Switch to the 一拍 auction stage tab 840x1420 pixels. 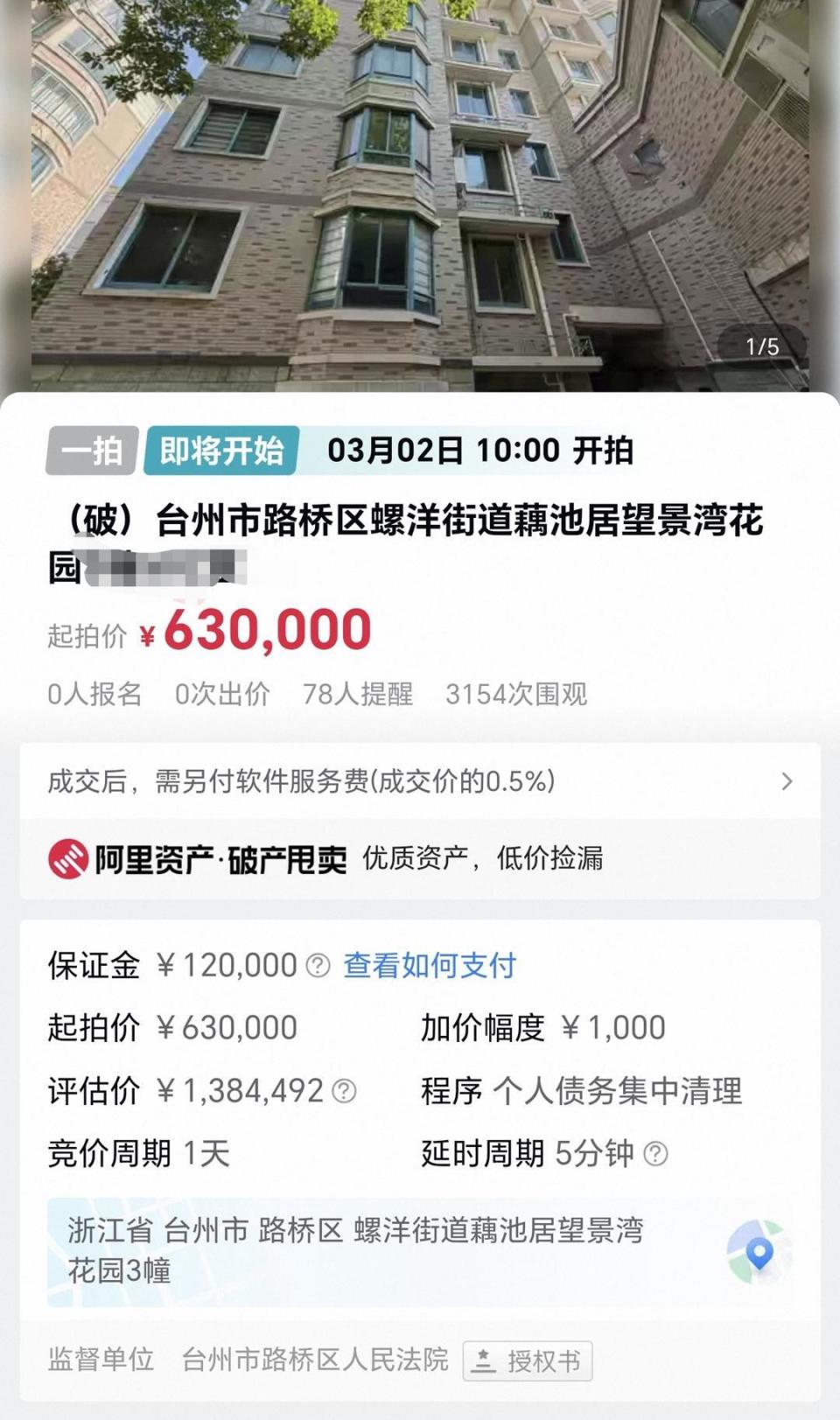coord(91,451)
